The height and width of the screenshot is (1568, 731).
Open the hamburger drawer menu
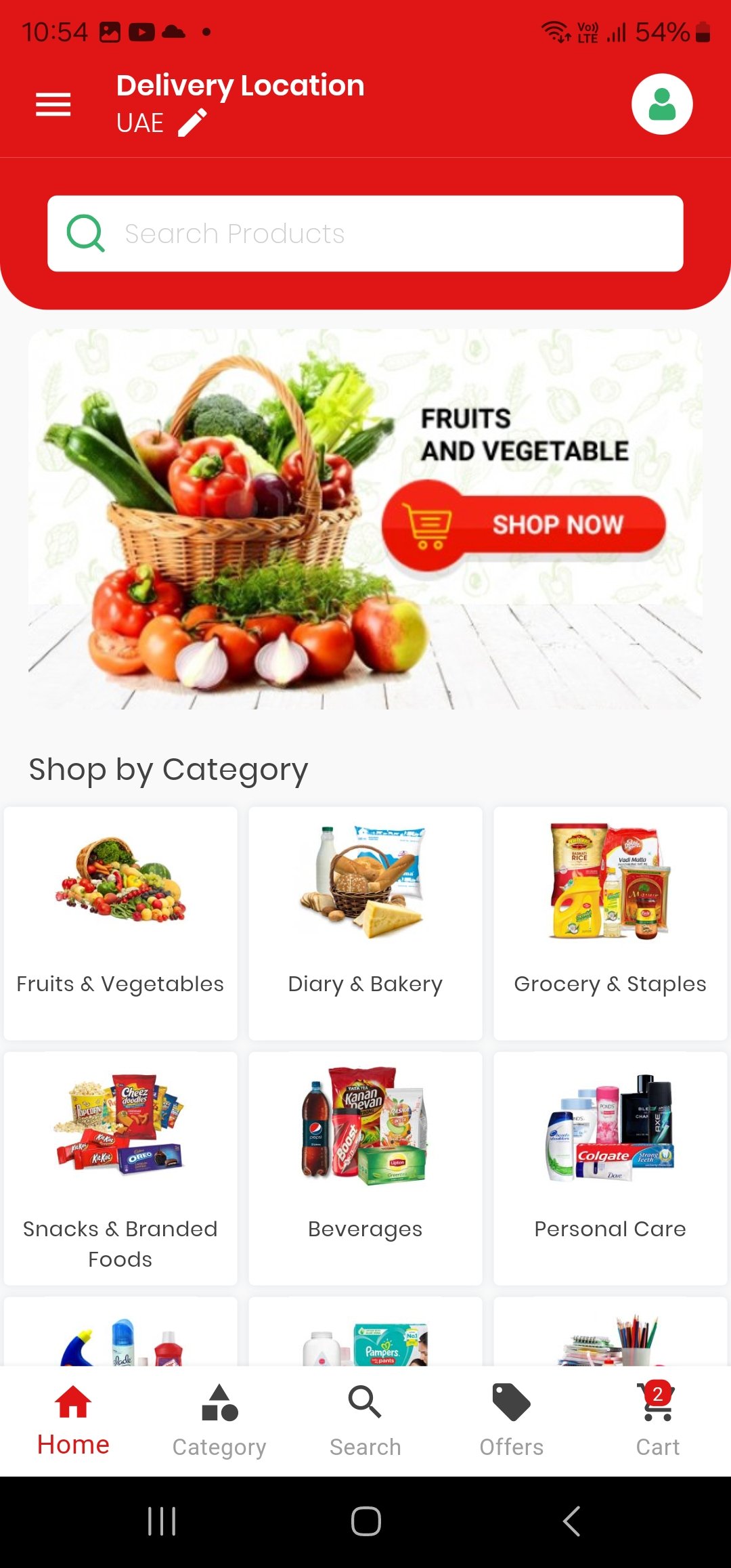tap(53, 105)
